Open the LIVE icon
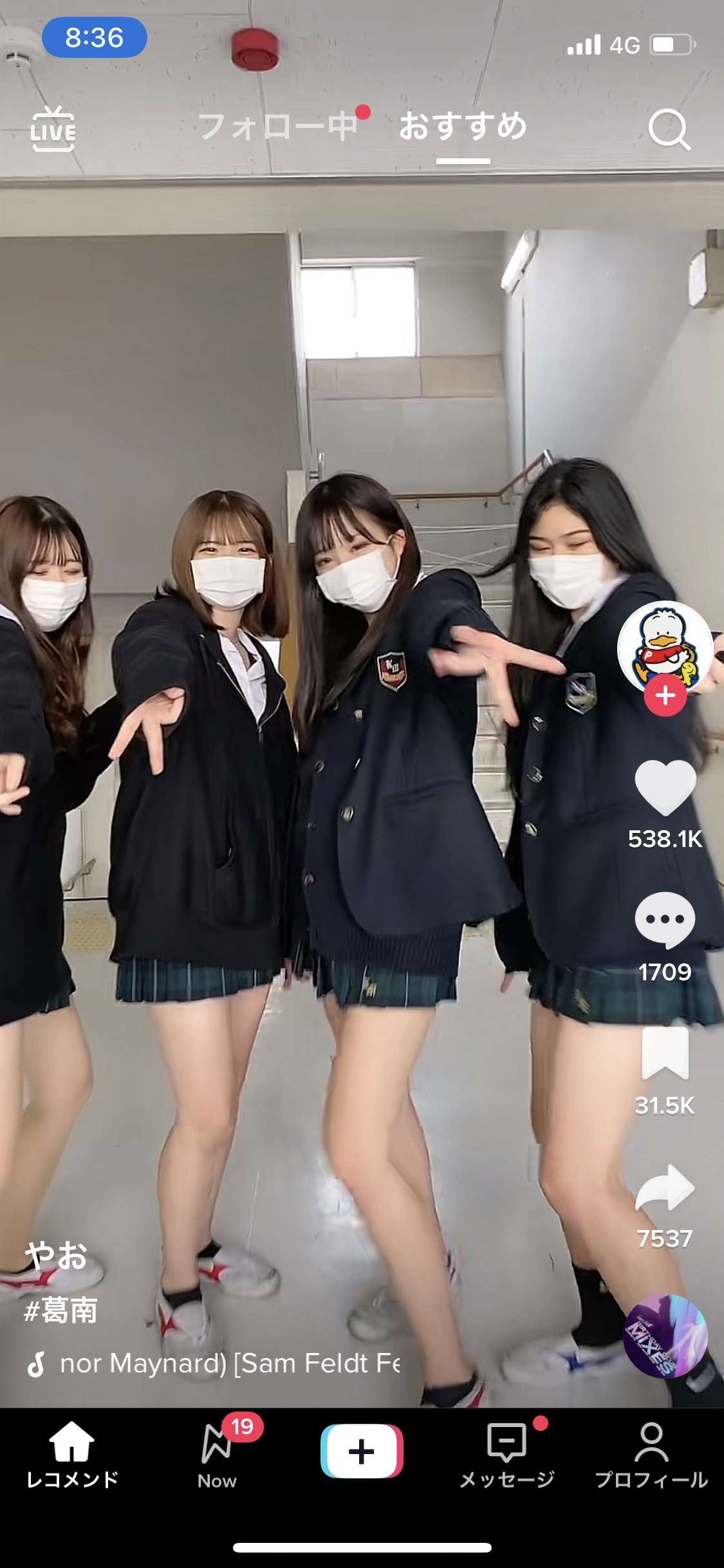 point(53,129)
